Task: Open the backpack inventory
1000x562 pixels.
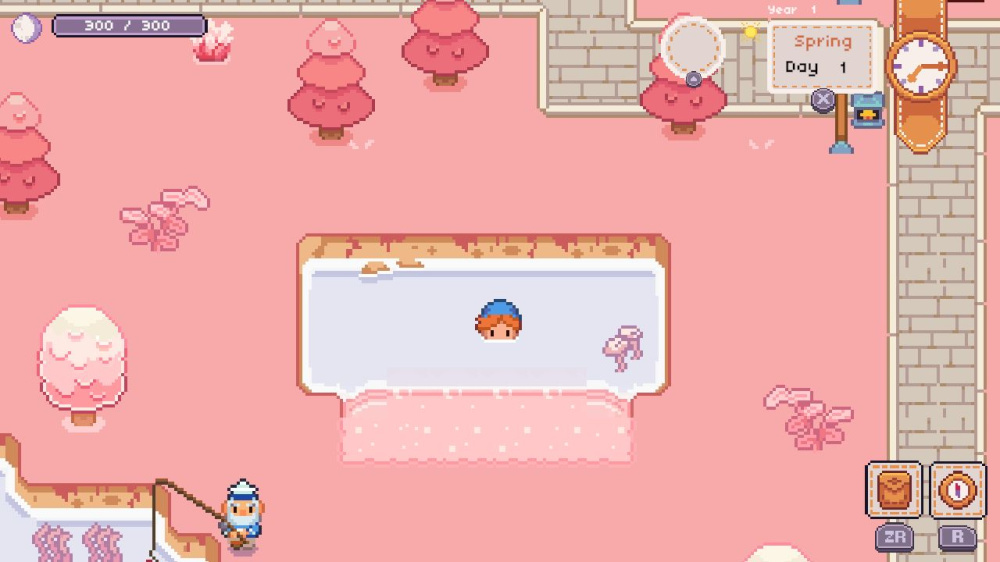Action: (x=894, y=489)
